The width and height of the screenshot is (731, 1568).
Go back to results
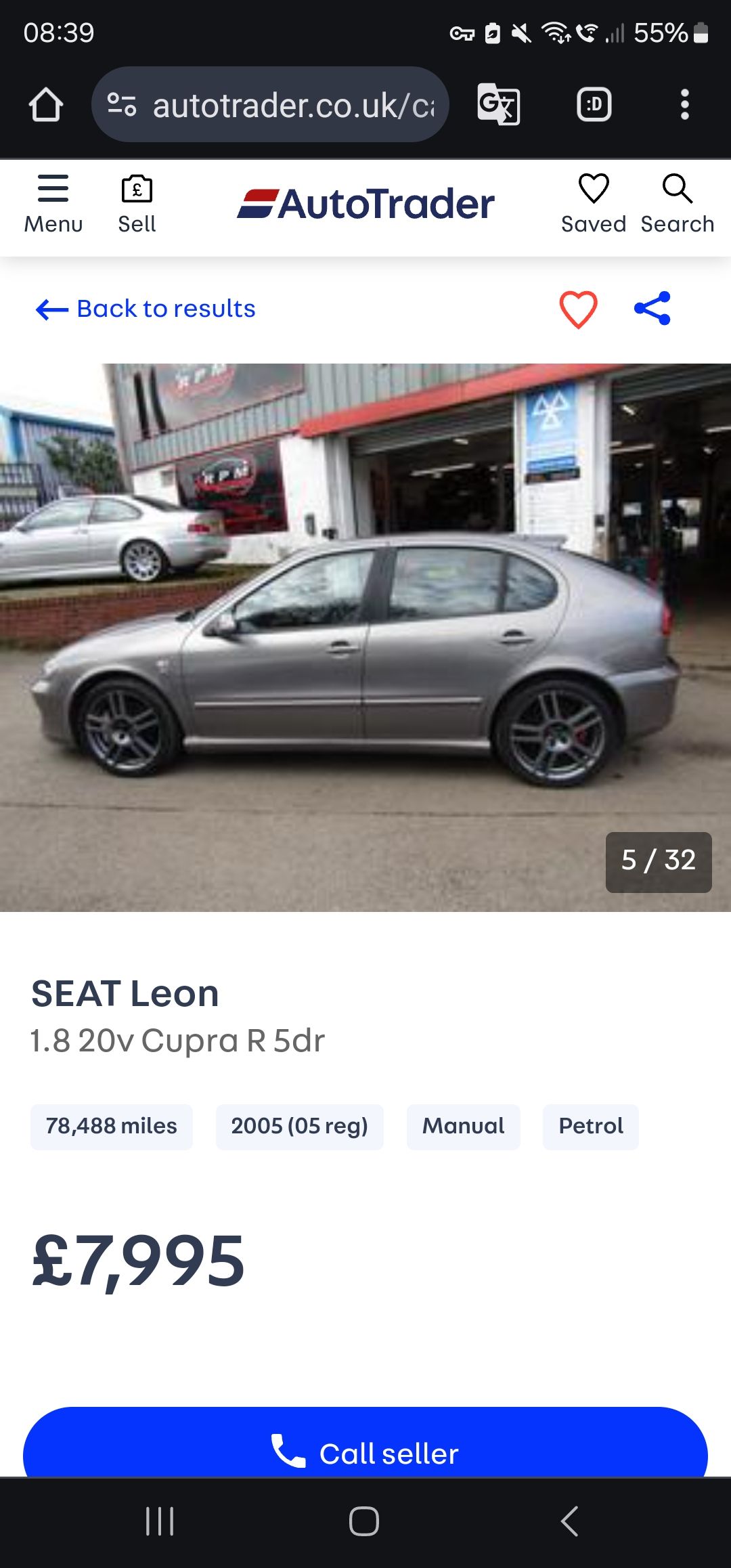point(146,309)
